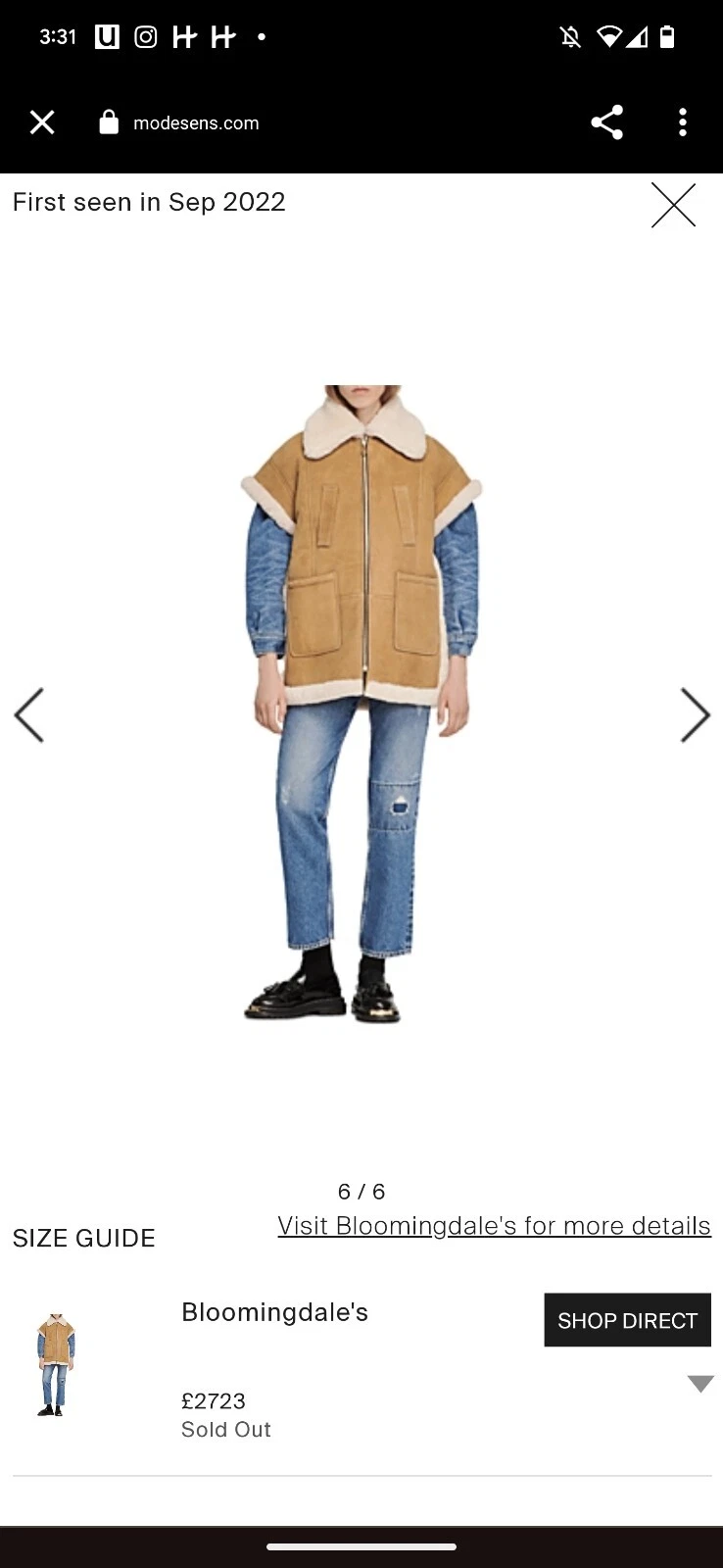Image resolution: width=723 pixels, height=1568 pixels.
Task: Go to the previous product photo
Action: coord(29,714)
